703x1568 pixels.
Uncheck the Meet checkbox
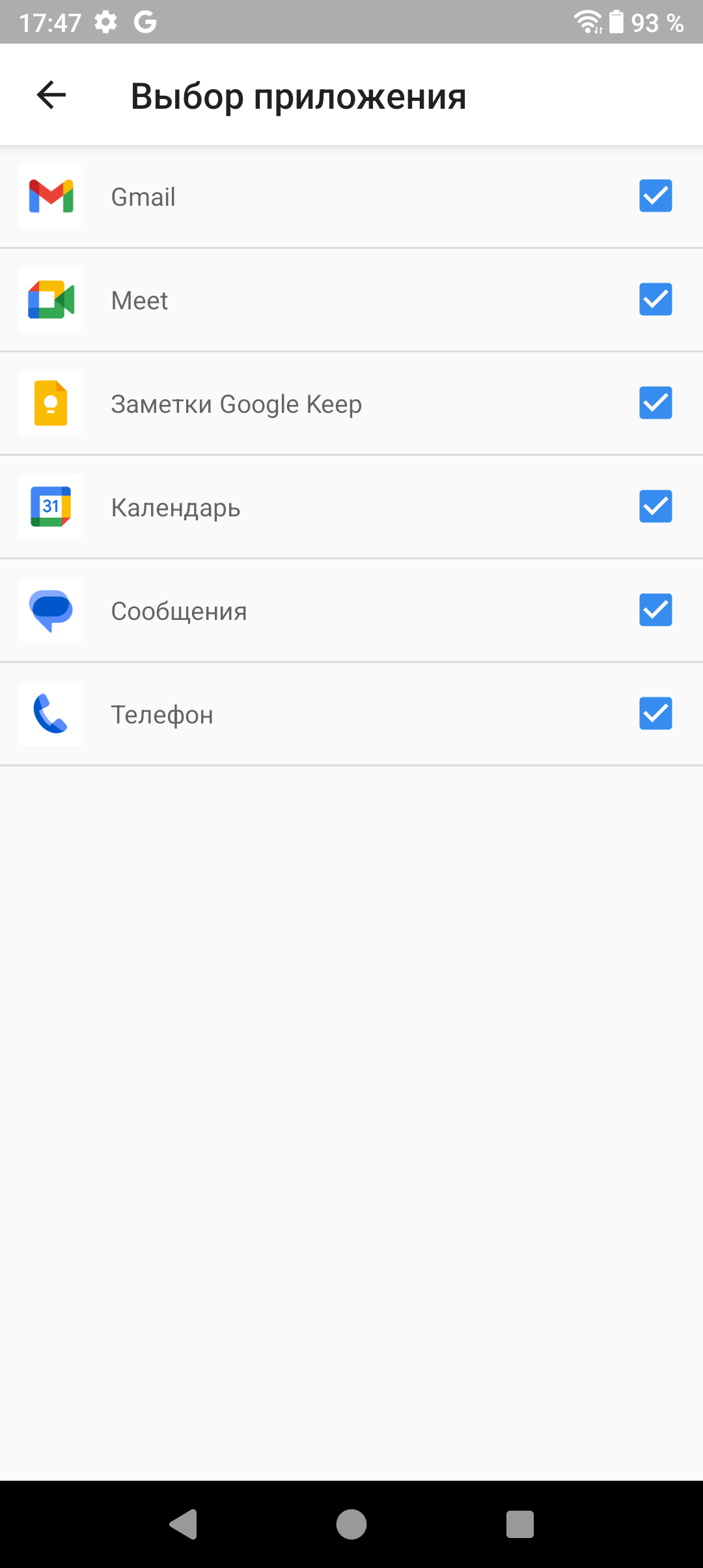(x=655, y=300)
